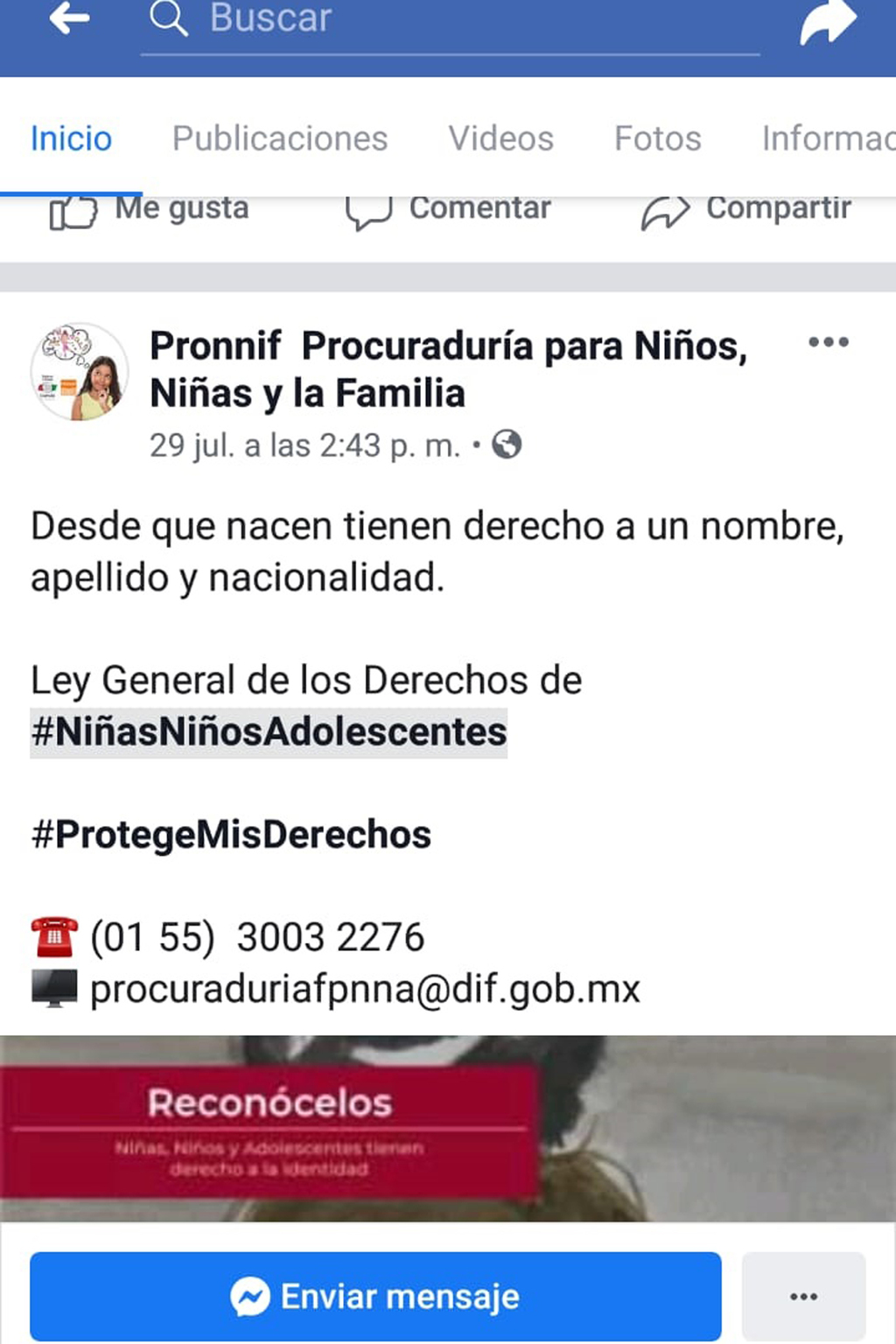Switch to the Publicaciones tab
This screenshot has height=1344, width=896.
click(x=280, y=138)
